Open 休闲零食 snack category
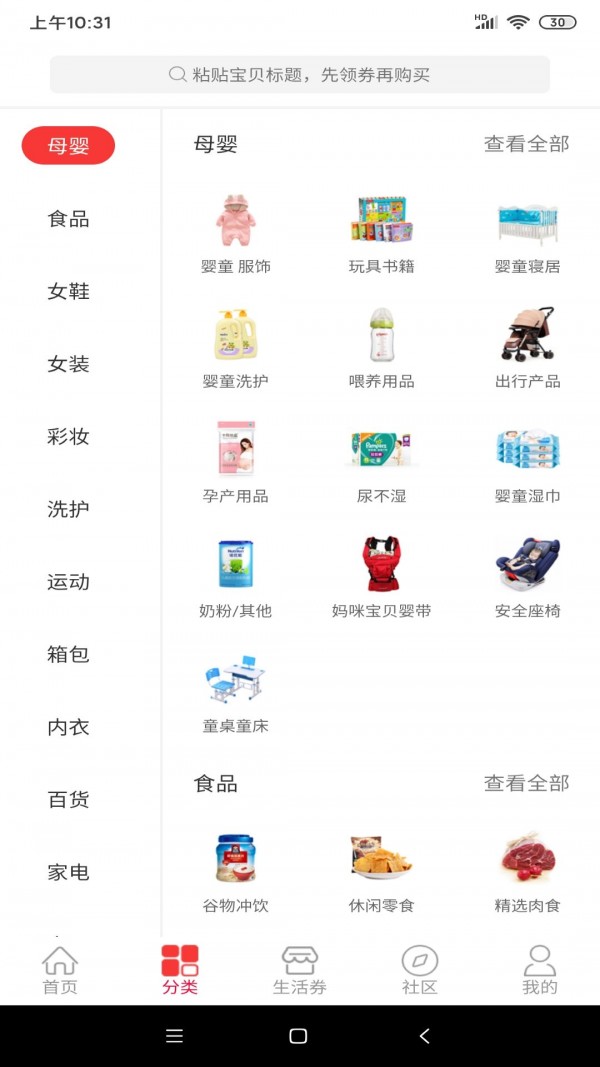Viewport: 600px width, 1067px height. pos(381,872)
